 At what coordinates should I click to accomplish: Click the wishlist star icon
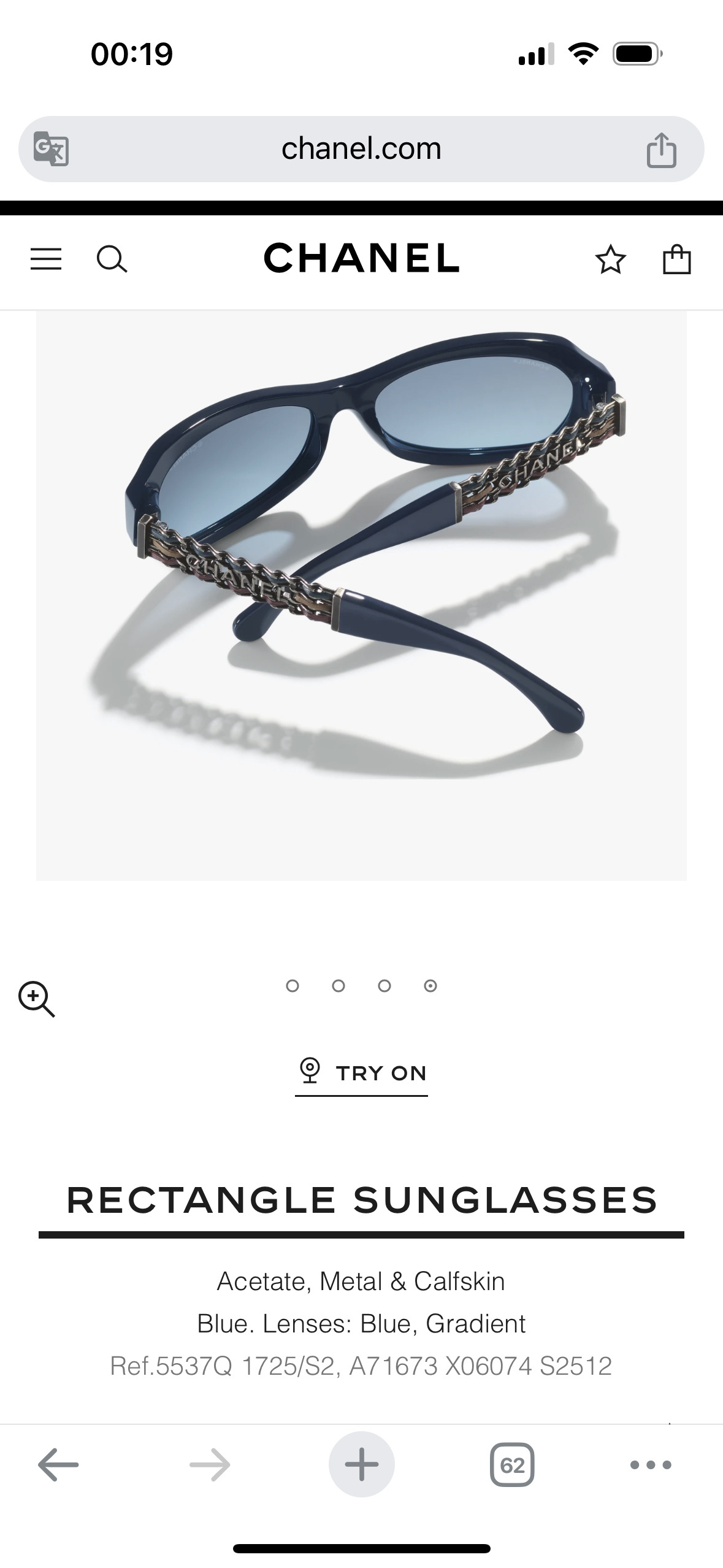click(611, 260)
